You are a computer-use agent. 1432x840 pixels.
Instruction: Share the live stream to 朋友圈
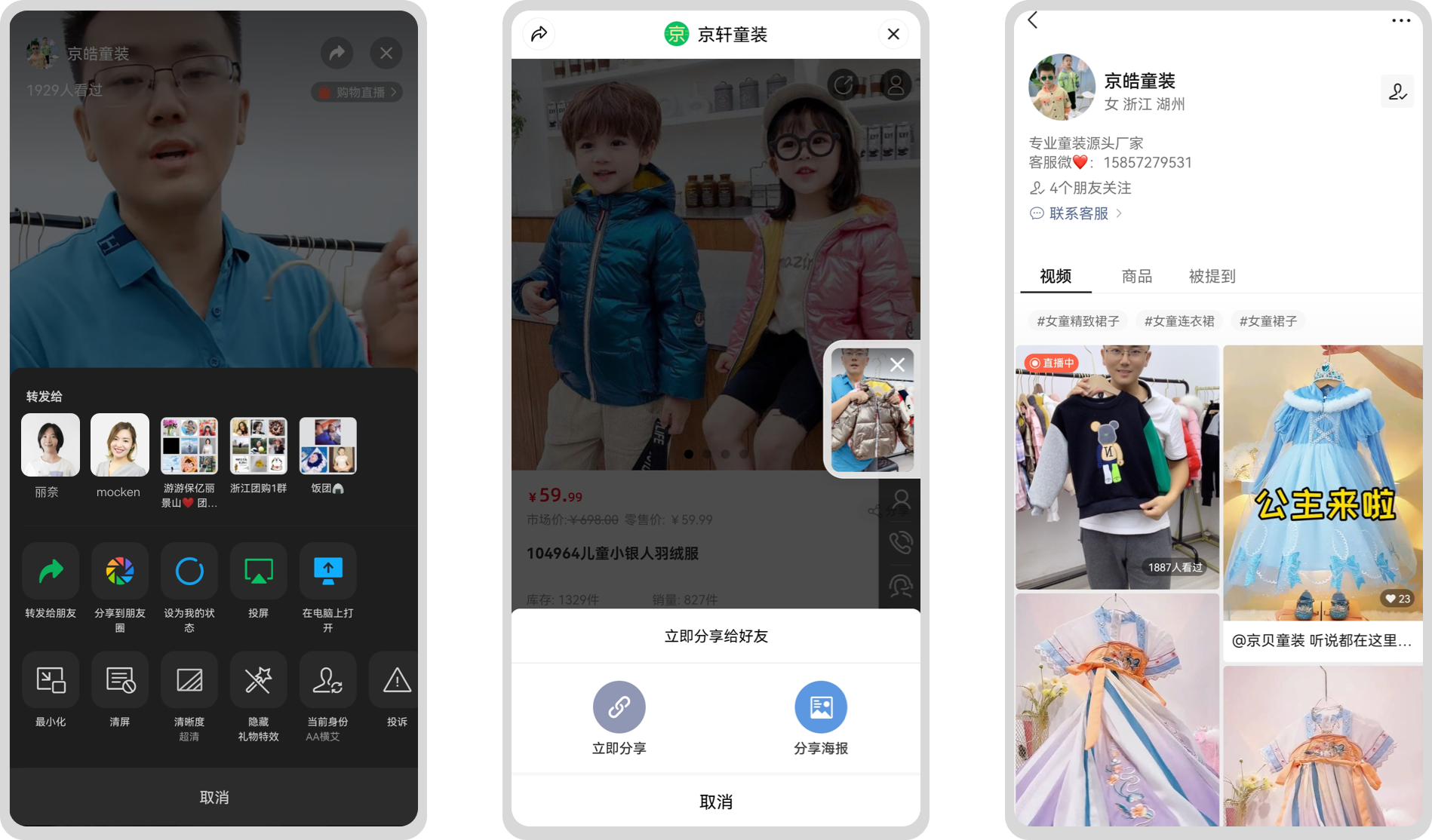click(x=120, y=572)
